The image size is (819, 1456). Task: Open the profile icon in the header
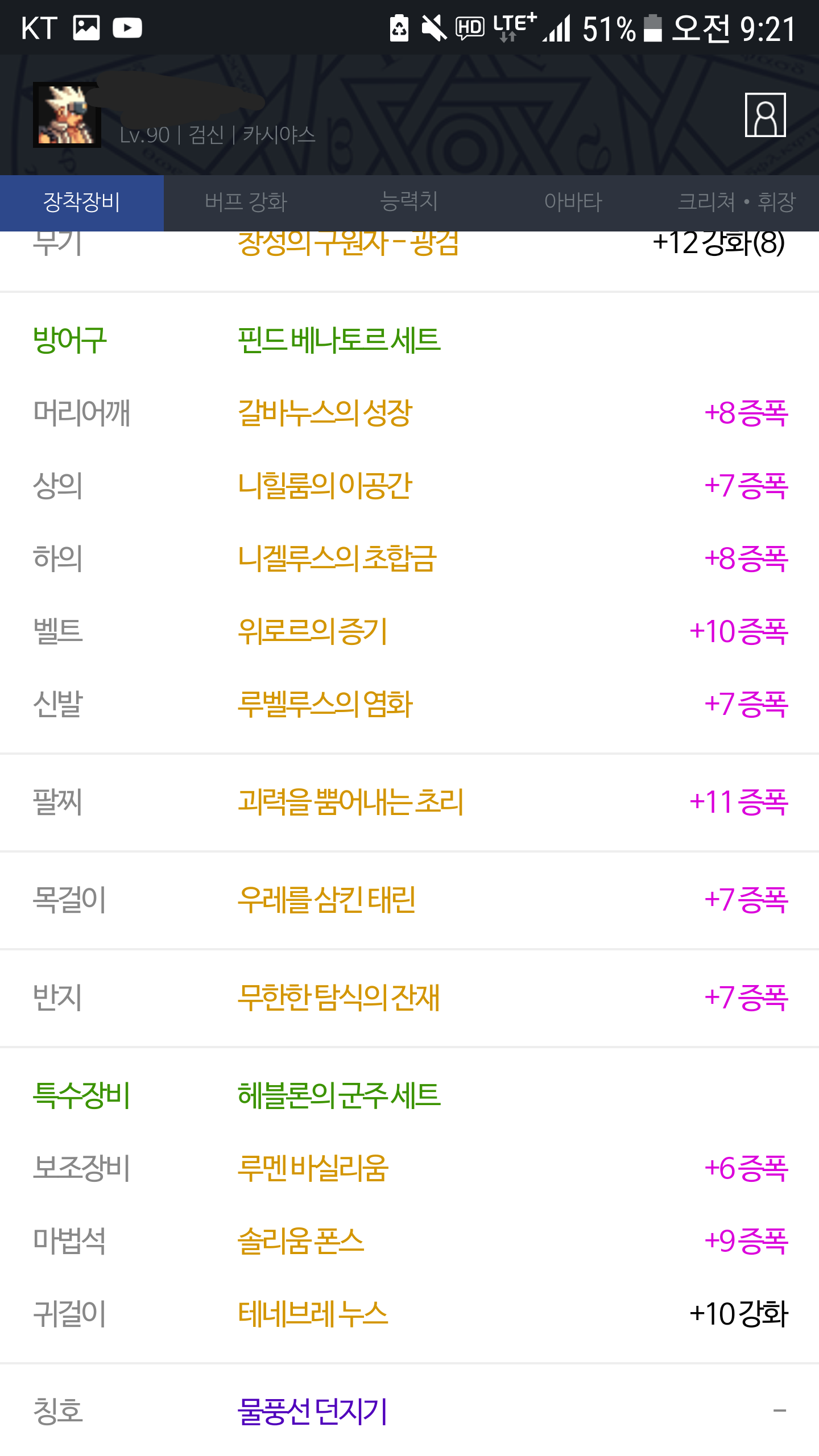click(x=765, y=115)
